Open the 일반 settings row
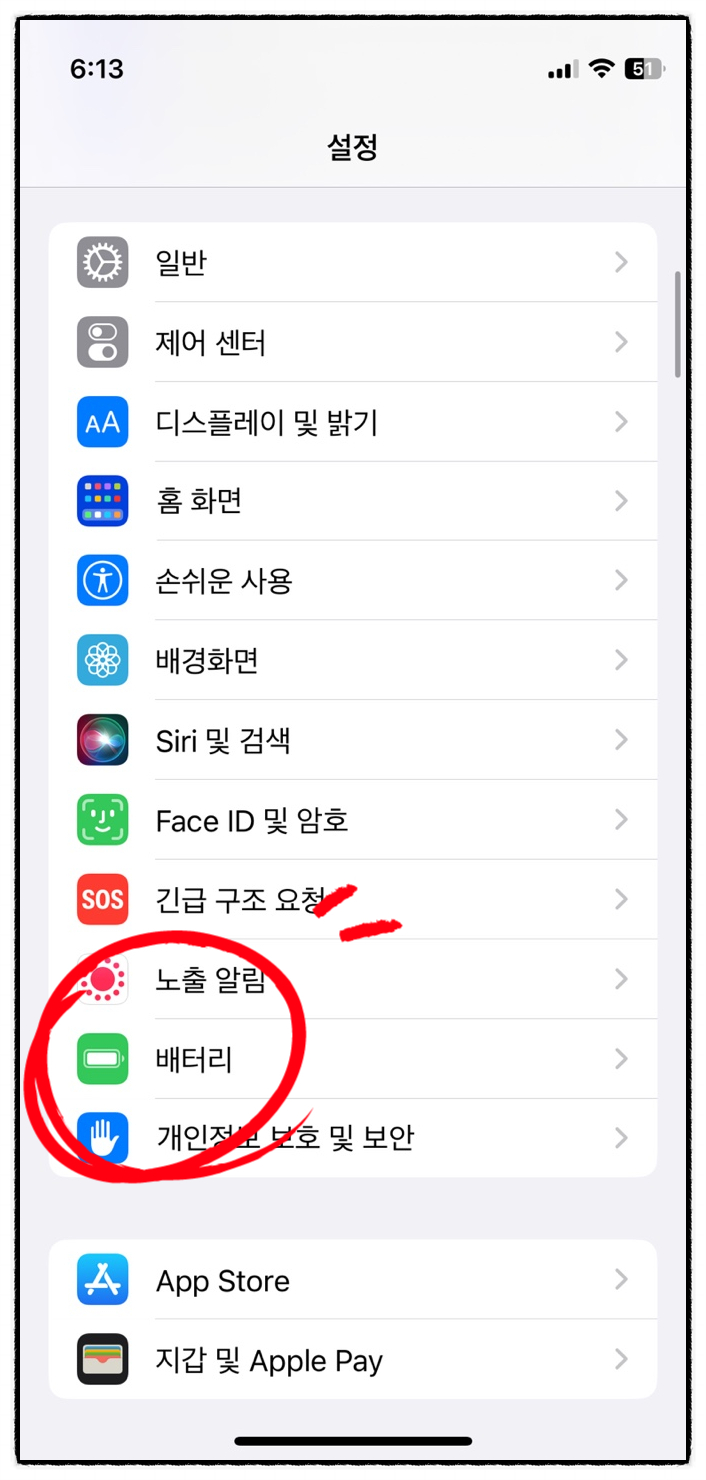Image resolution: width=706 pixels, height=1480 pixels. click(353, 262)
